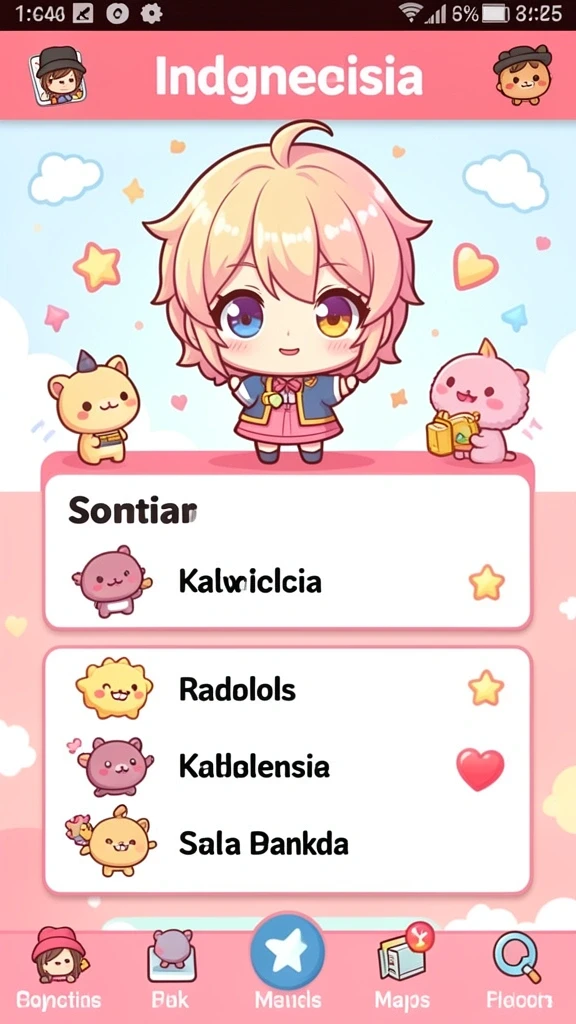Image resolution: width=576 pixels, height=1024 pixels.
Task: Tap the heart beside Katlolensia
Action: point(481,769)
